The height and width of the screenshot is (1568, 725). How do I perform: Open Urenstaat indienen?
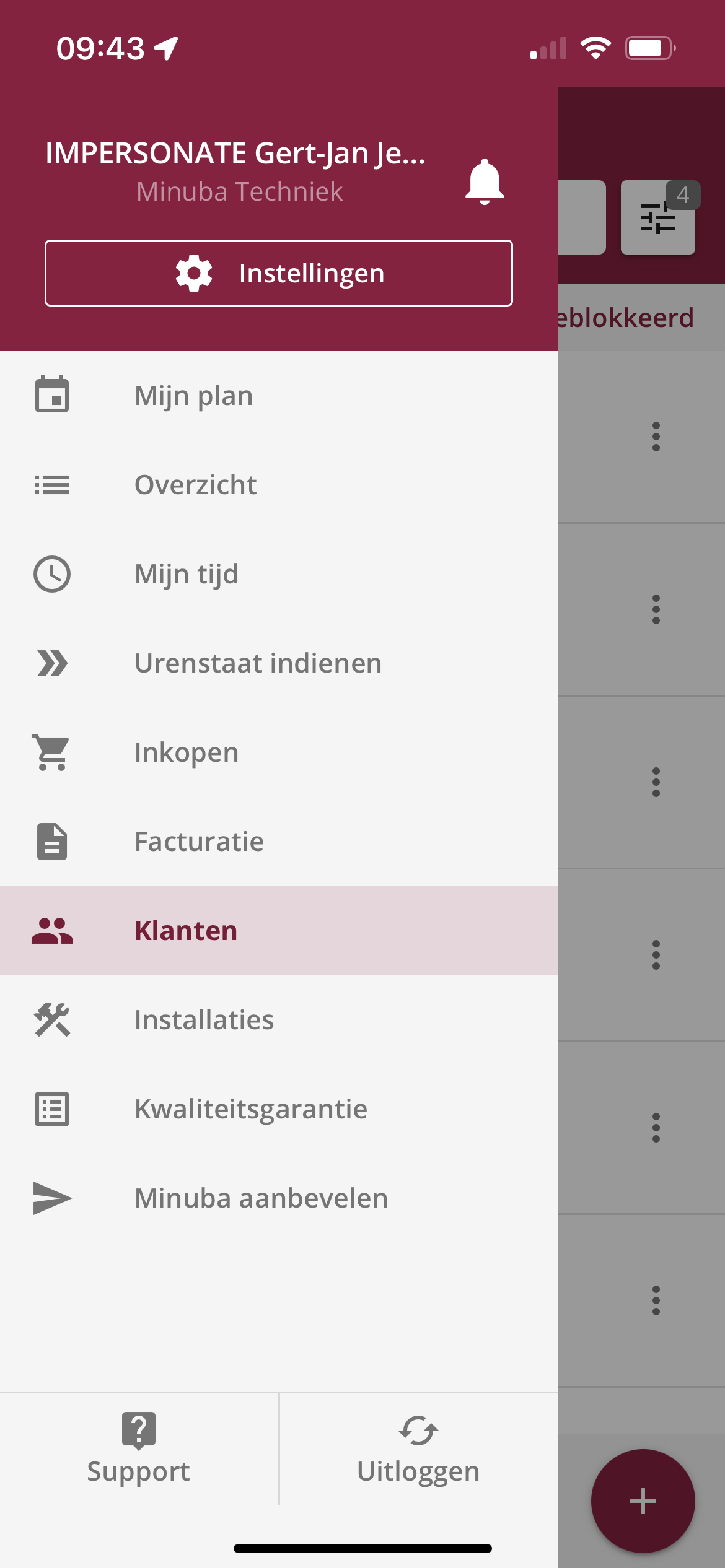279,663
